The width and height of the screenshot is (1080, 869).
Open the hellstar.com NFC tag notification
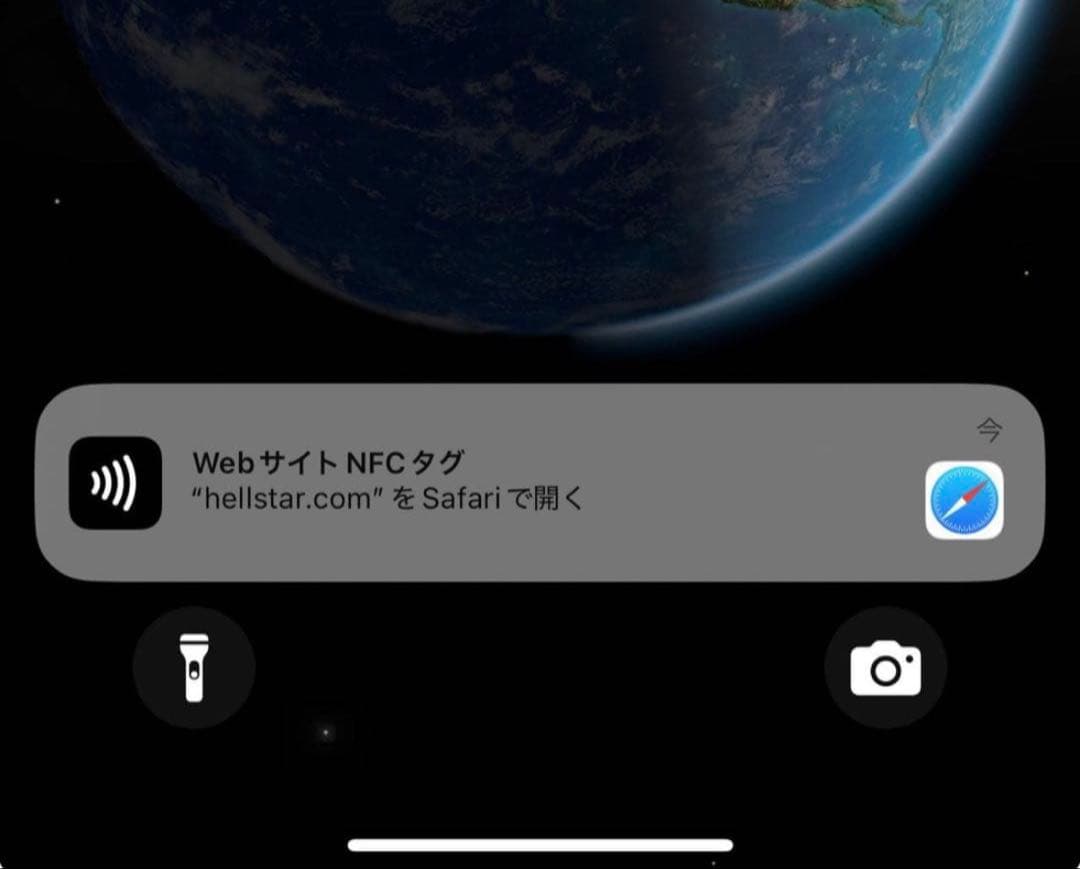click(x=540, y=482)
